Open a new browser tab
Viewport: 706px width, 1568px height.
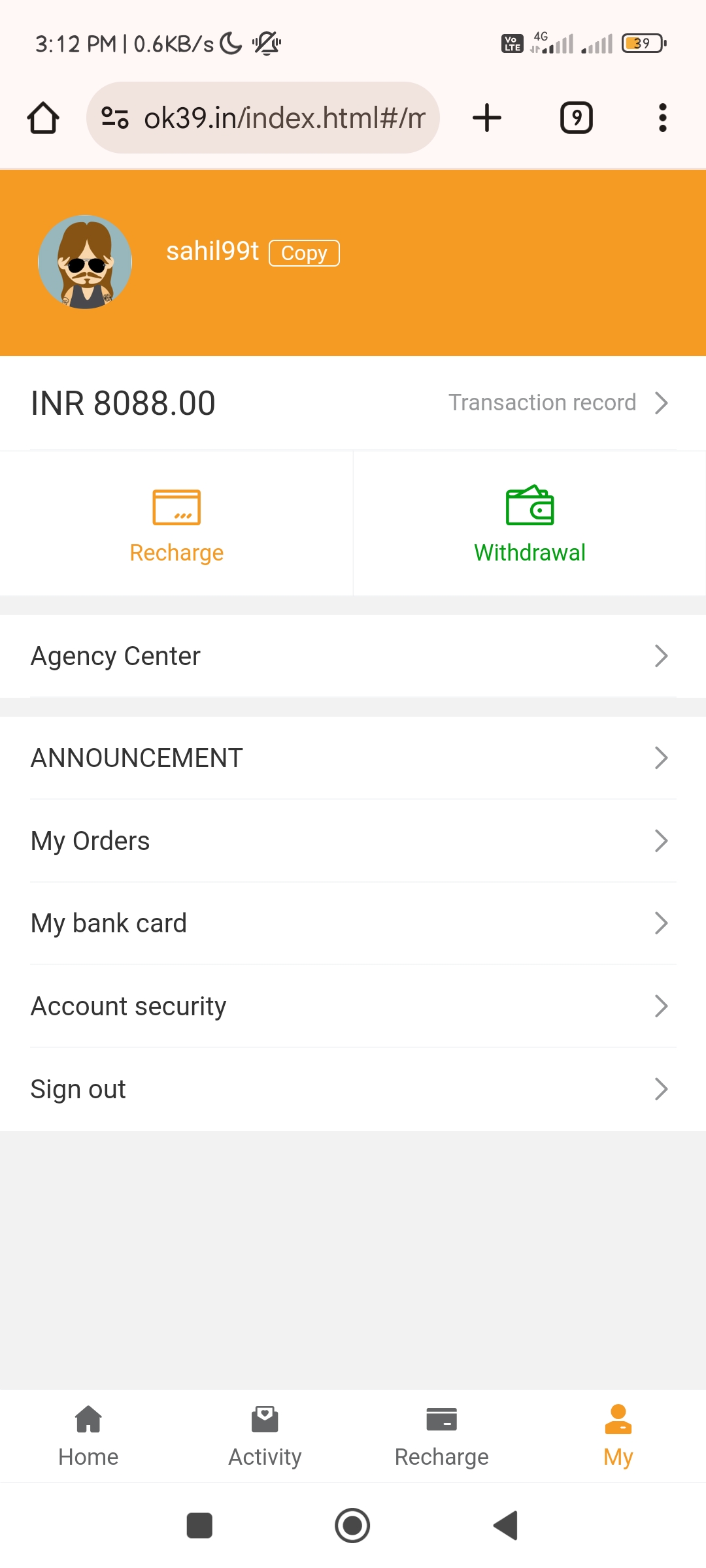coord(486,118)
